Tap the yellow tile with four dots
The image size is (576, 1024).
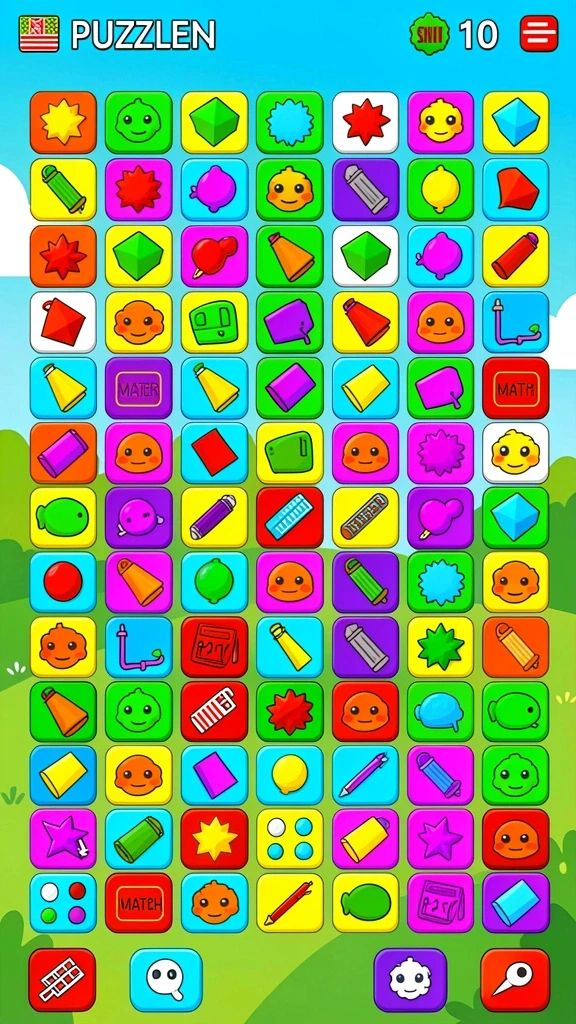pyautogui.click(x=289, y=839)
